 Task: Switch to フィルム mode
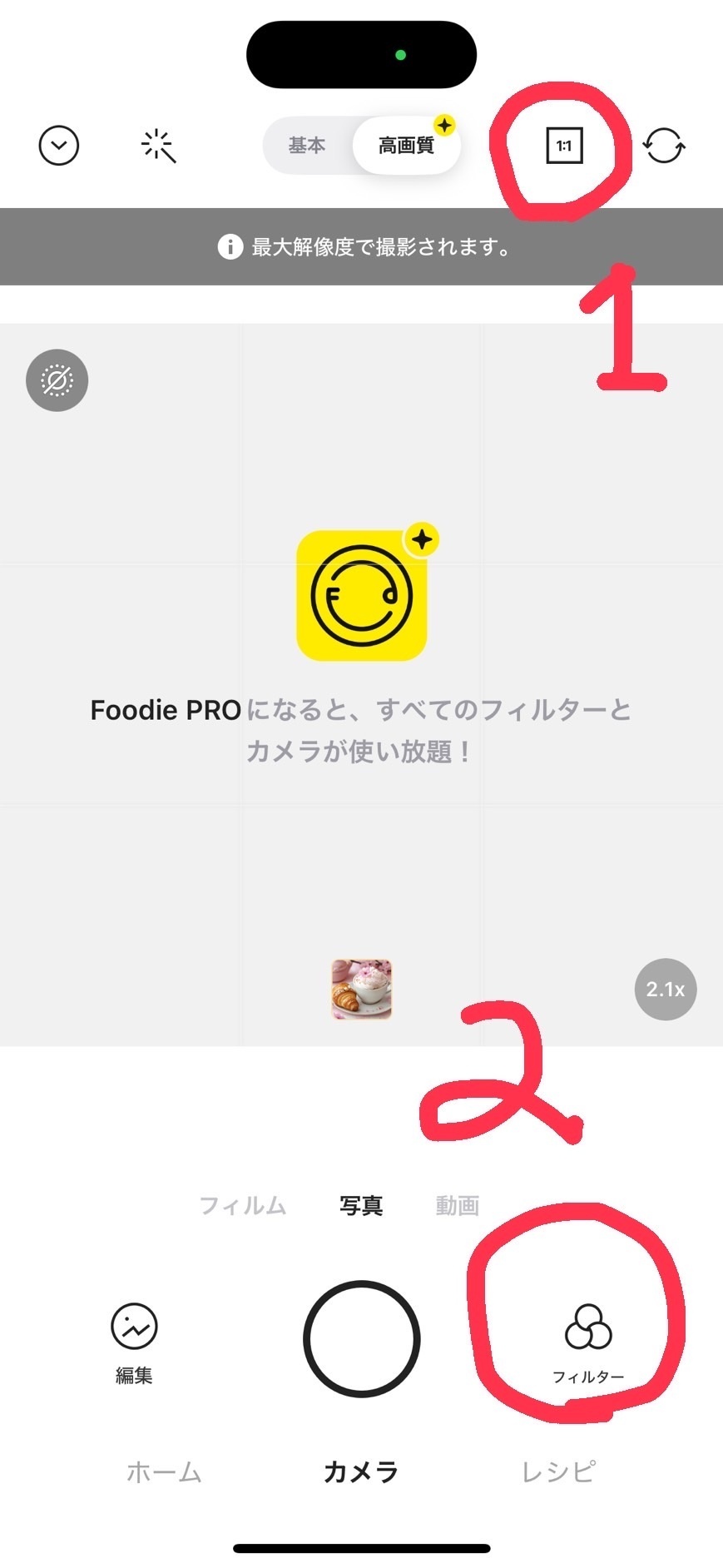[242, 1205]
